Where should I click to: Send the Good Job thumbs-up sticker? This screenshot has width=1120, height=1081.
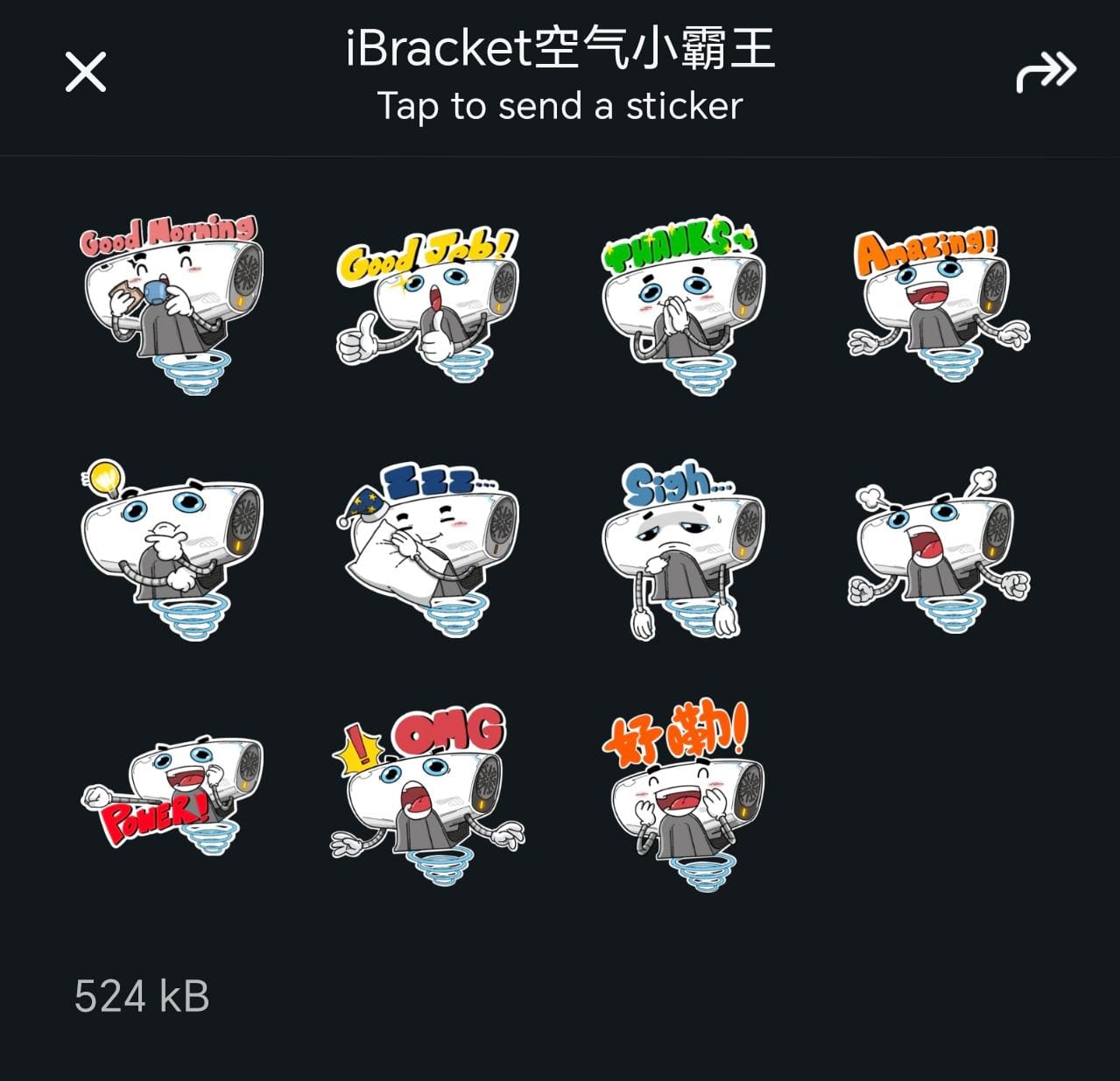coord(428,303)
